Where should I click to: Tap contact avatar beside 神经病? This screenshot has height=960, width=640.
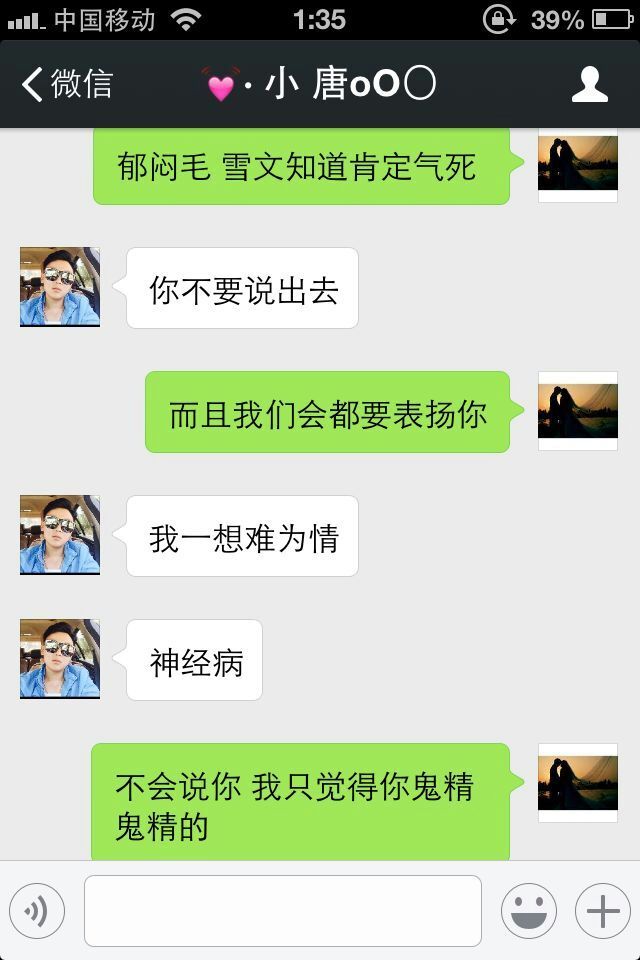(x=60, y=659)
